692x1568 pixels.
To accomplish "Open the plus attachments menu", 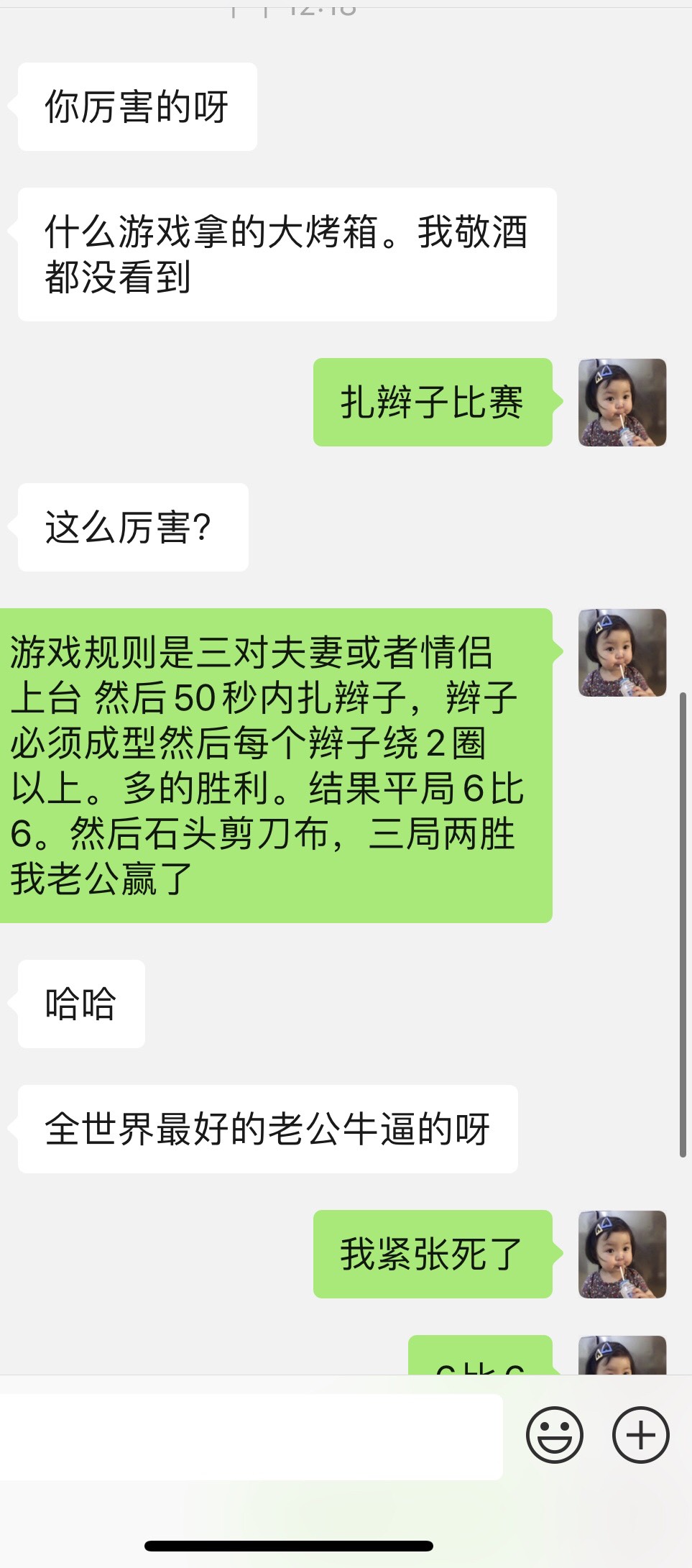I will point(641,1435).
